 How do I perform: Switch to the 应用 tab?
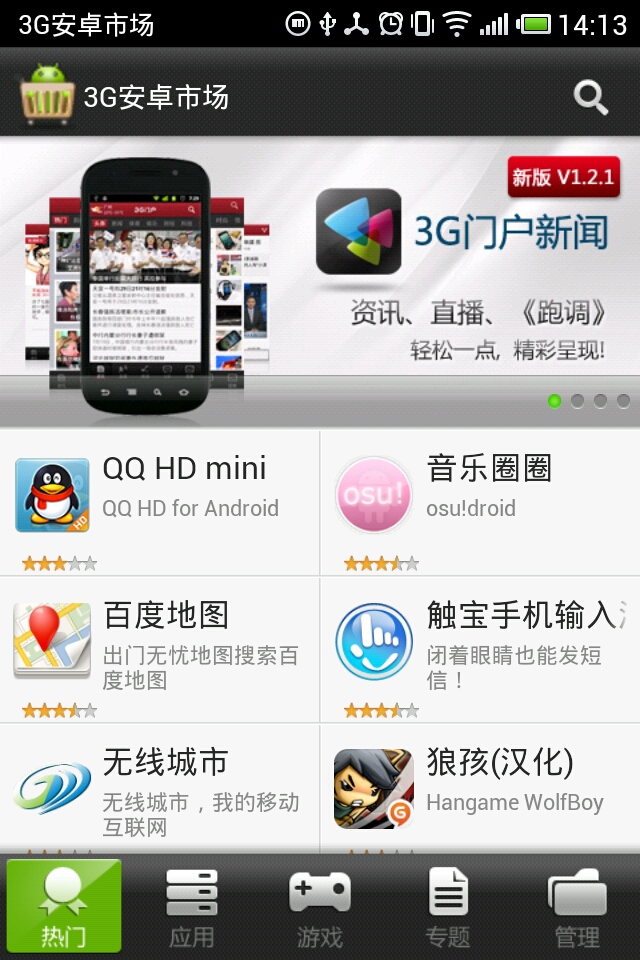[192, 906]
